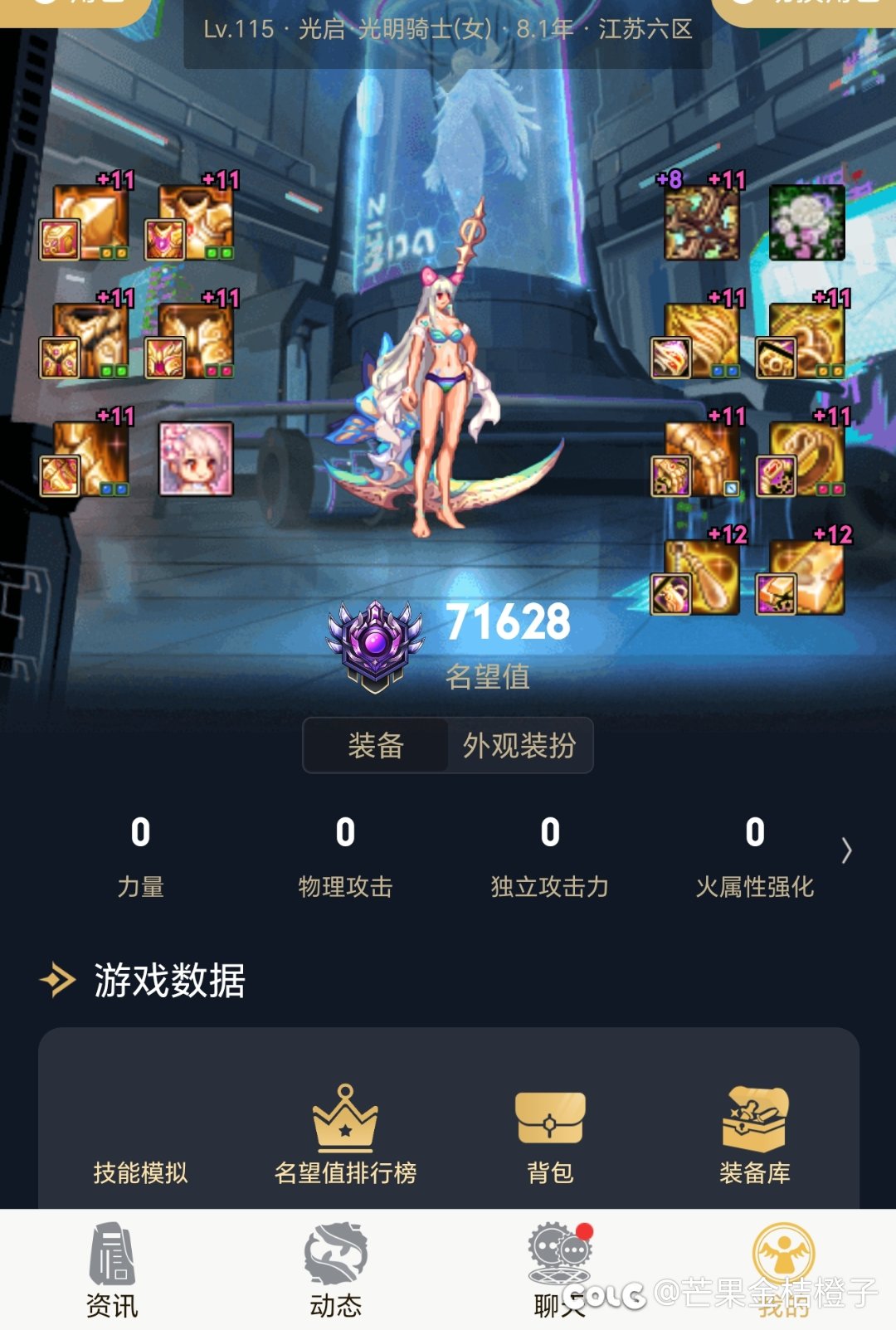
Task: Switch to the 我的 tab
Action: (x=783, y=1271)
